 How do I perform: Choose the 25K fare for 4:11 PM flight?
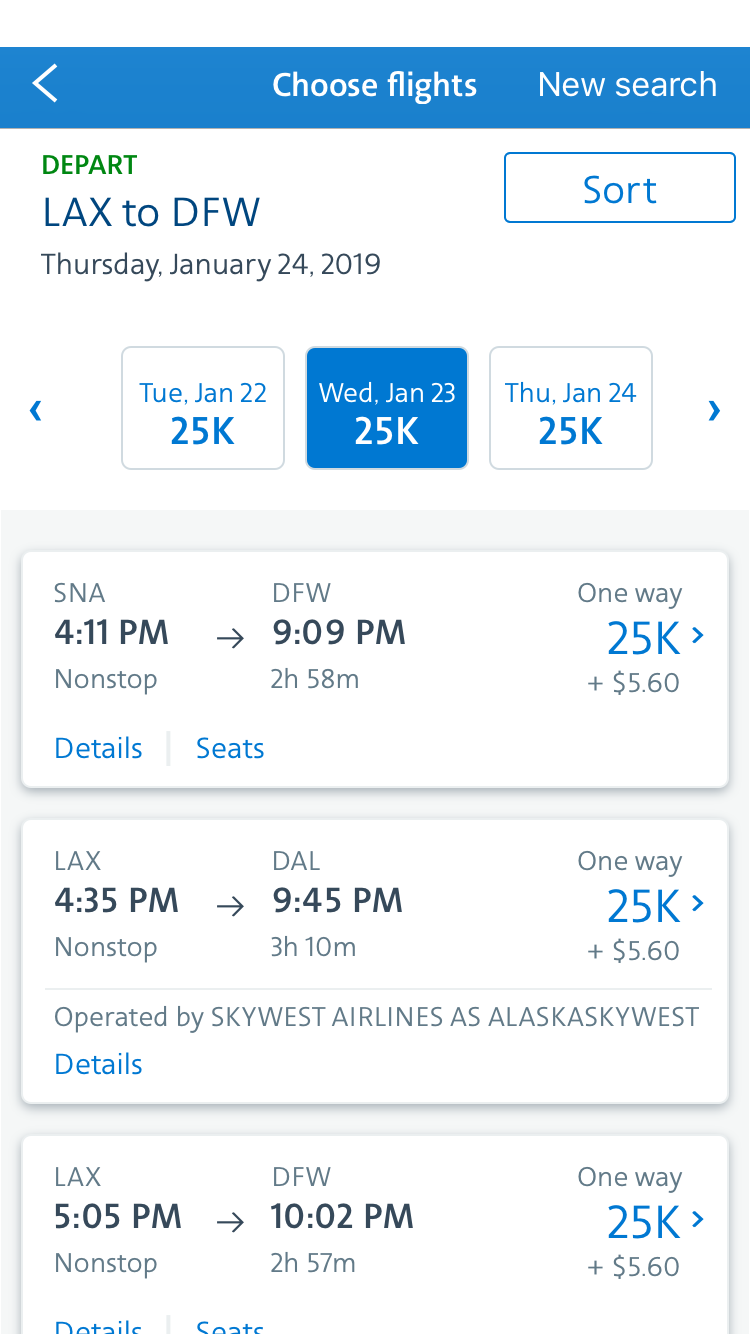(x=655, y=637)
